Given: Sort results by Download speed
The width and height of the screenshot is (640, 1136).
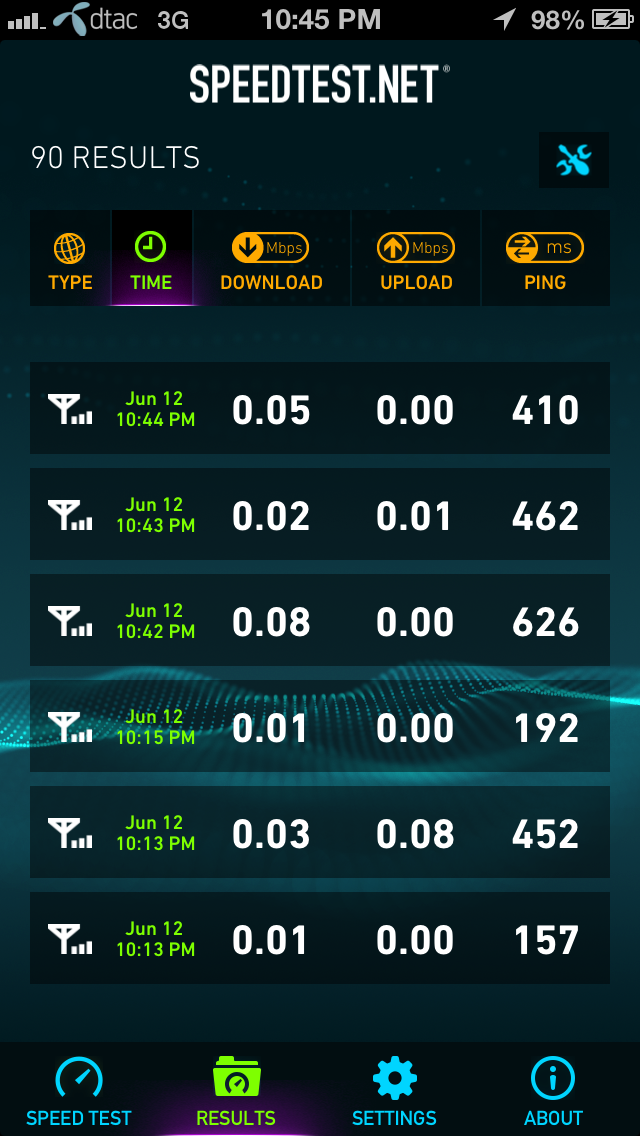Looking at the screenshot, I should point(271,260).
